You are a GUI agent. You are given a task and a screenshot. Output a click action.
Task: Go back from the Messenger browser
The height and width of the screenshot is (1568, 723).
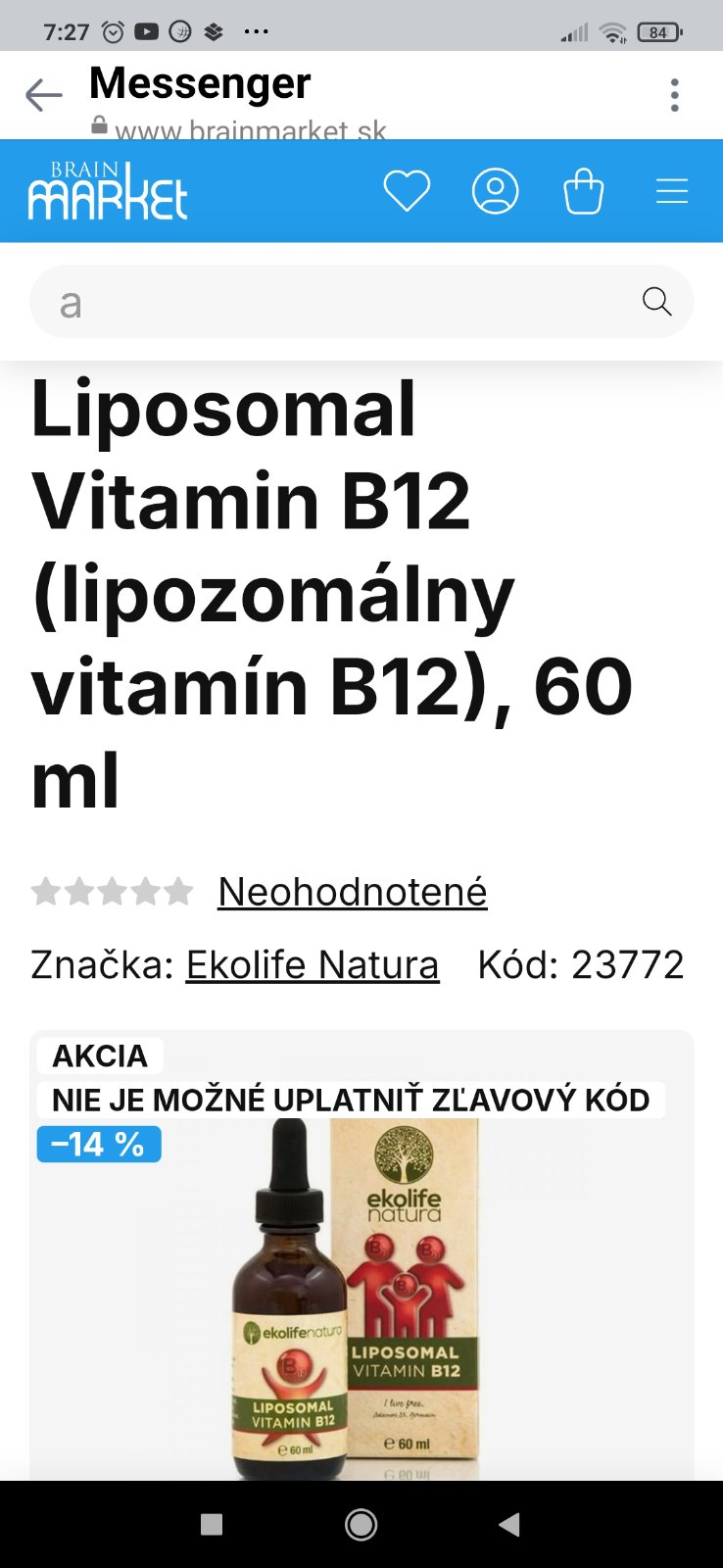pyautogui.click(x=43, y=95)
